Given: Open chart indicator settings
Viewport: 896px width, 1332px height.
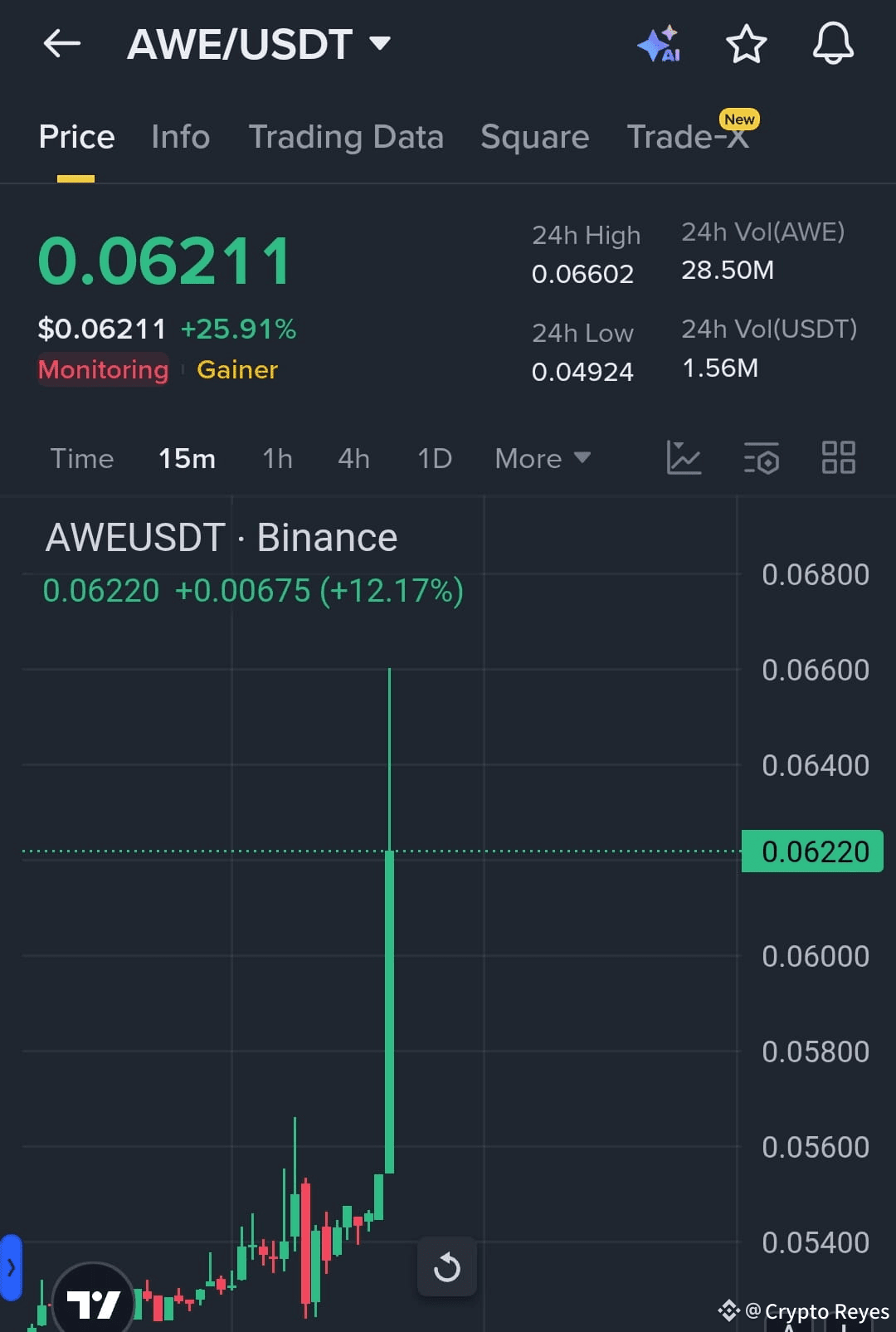Looking at the screenshot, I should (762, 457).
